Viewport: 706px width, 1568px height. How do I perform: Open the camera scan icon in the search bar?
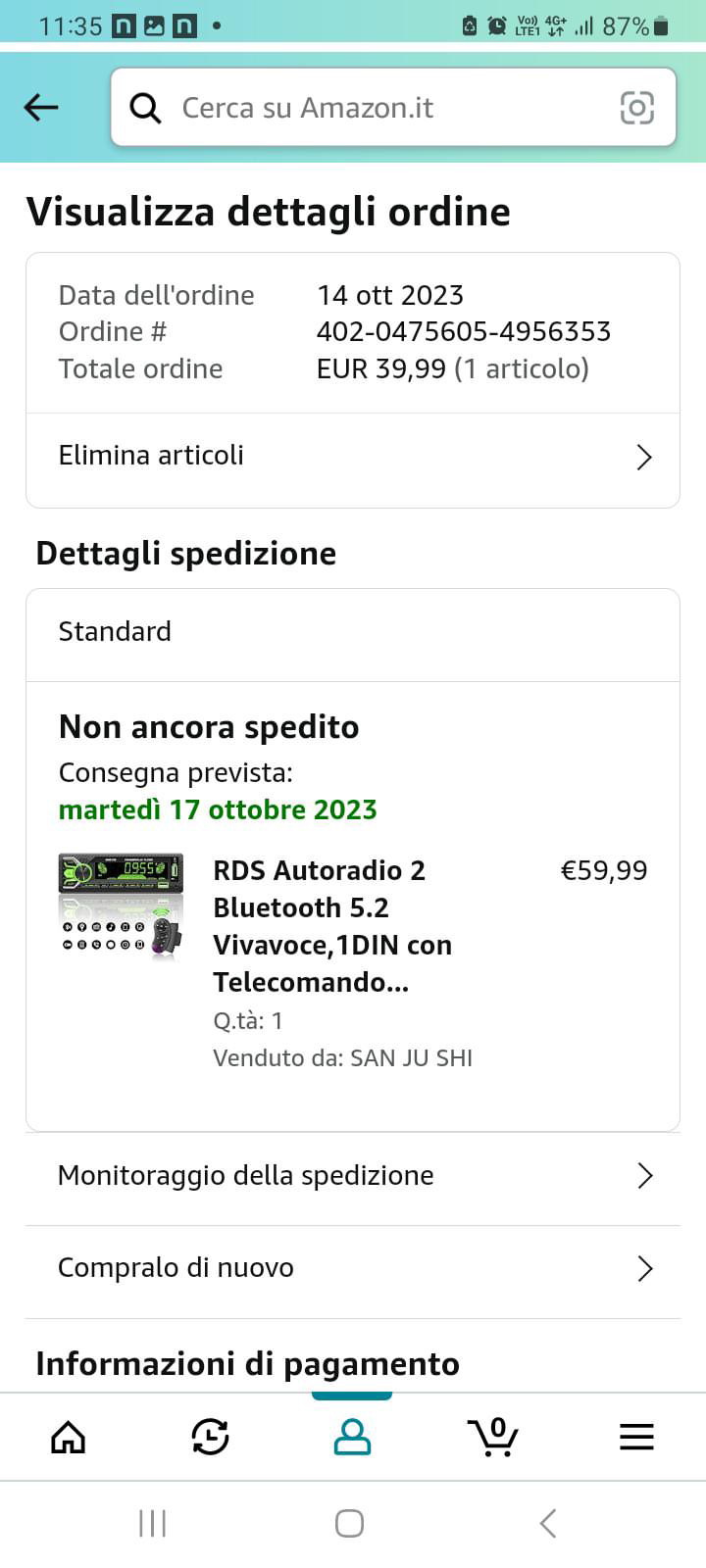pos(636,107)
